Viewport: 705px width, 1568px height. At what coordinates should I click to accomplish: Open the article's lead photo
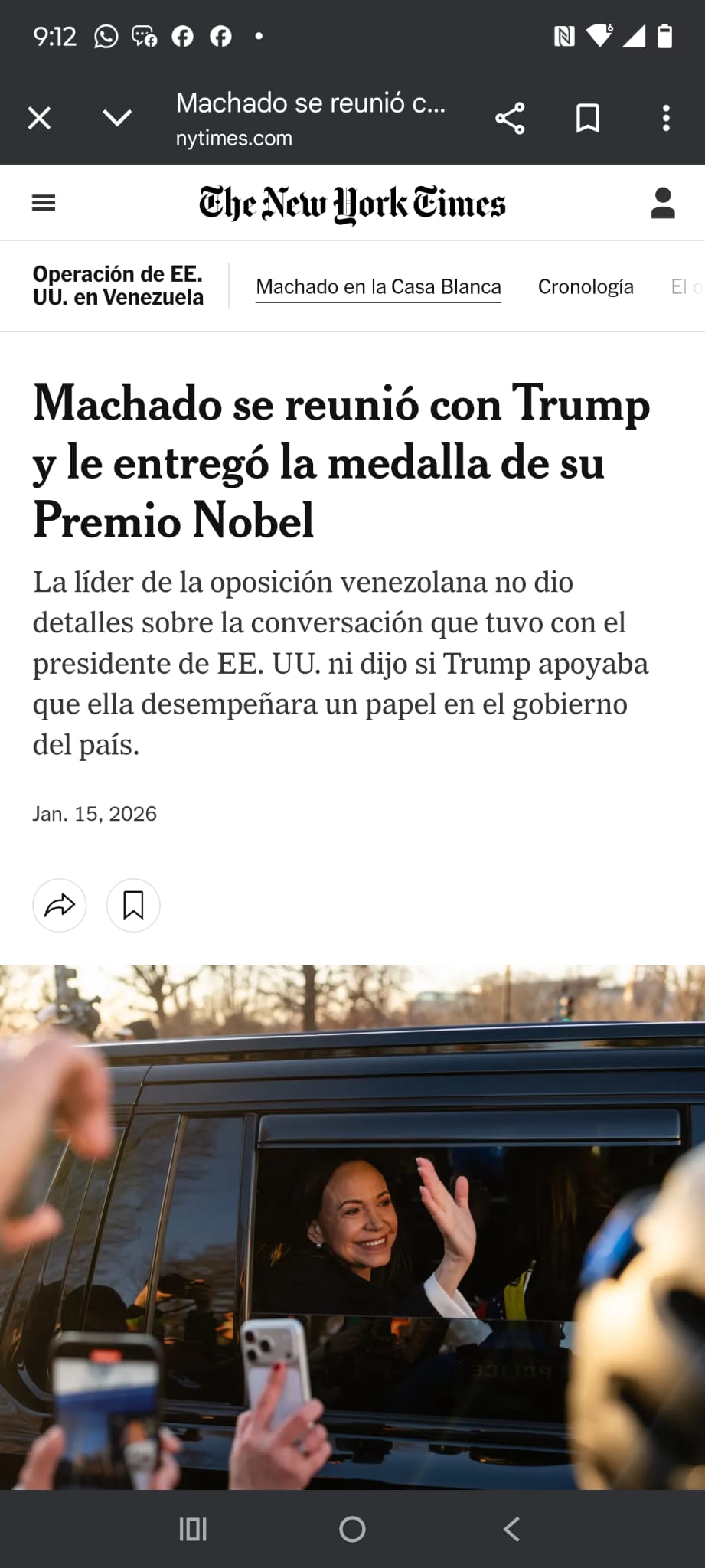pos(352,1225)
